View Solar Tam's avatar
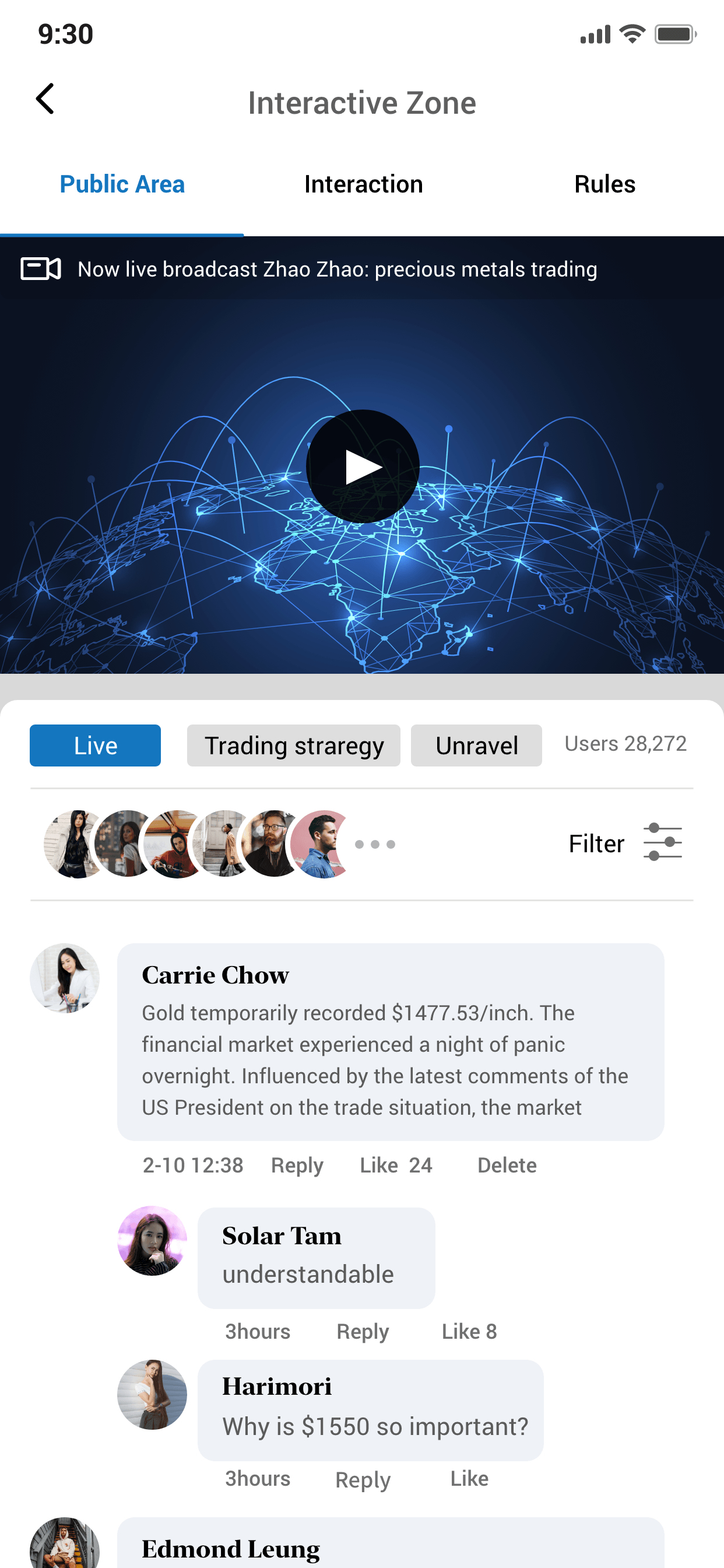This screenshot has width=724, height=1568. point(152,1241)
